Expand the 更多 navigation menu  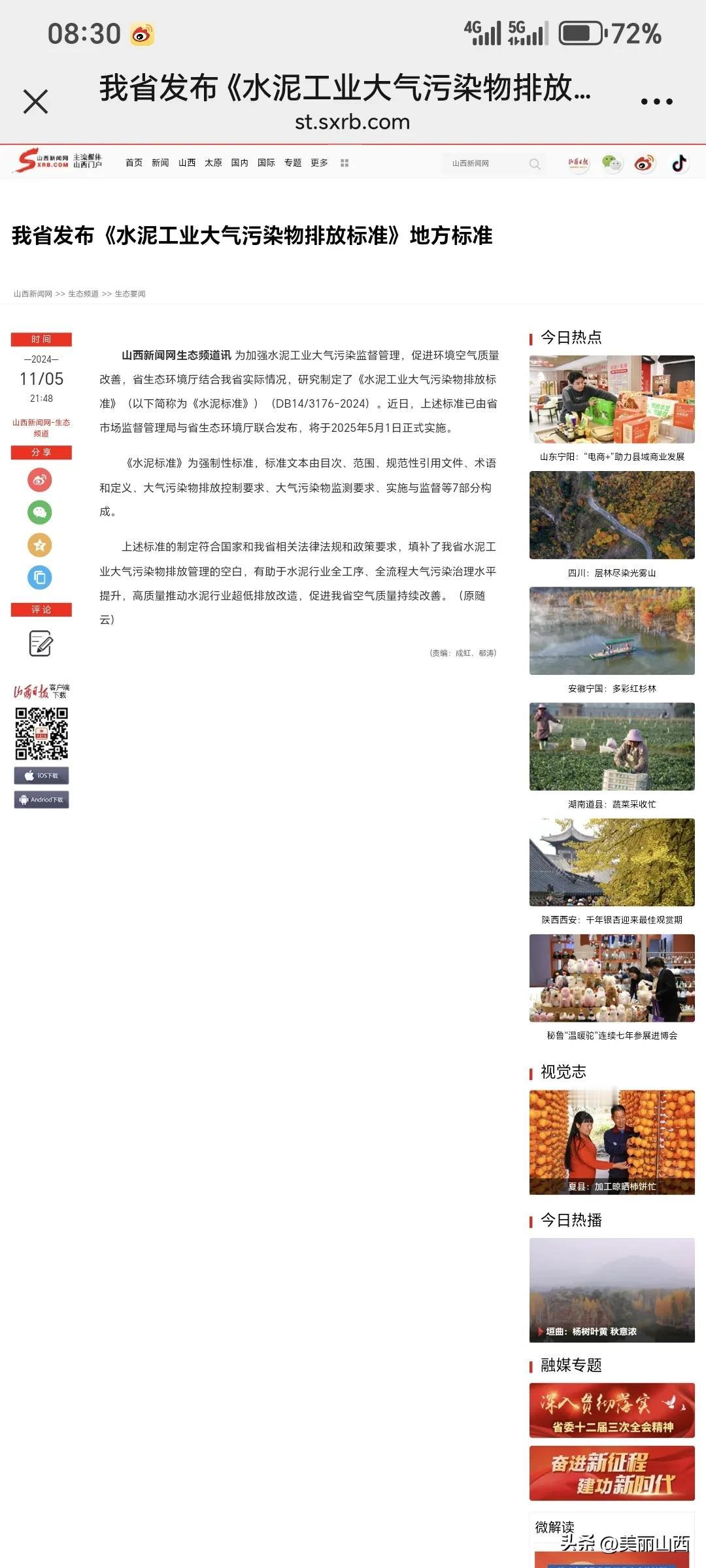coord(318,162)
